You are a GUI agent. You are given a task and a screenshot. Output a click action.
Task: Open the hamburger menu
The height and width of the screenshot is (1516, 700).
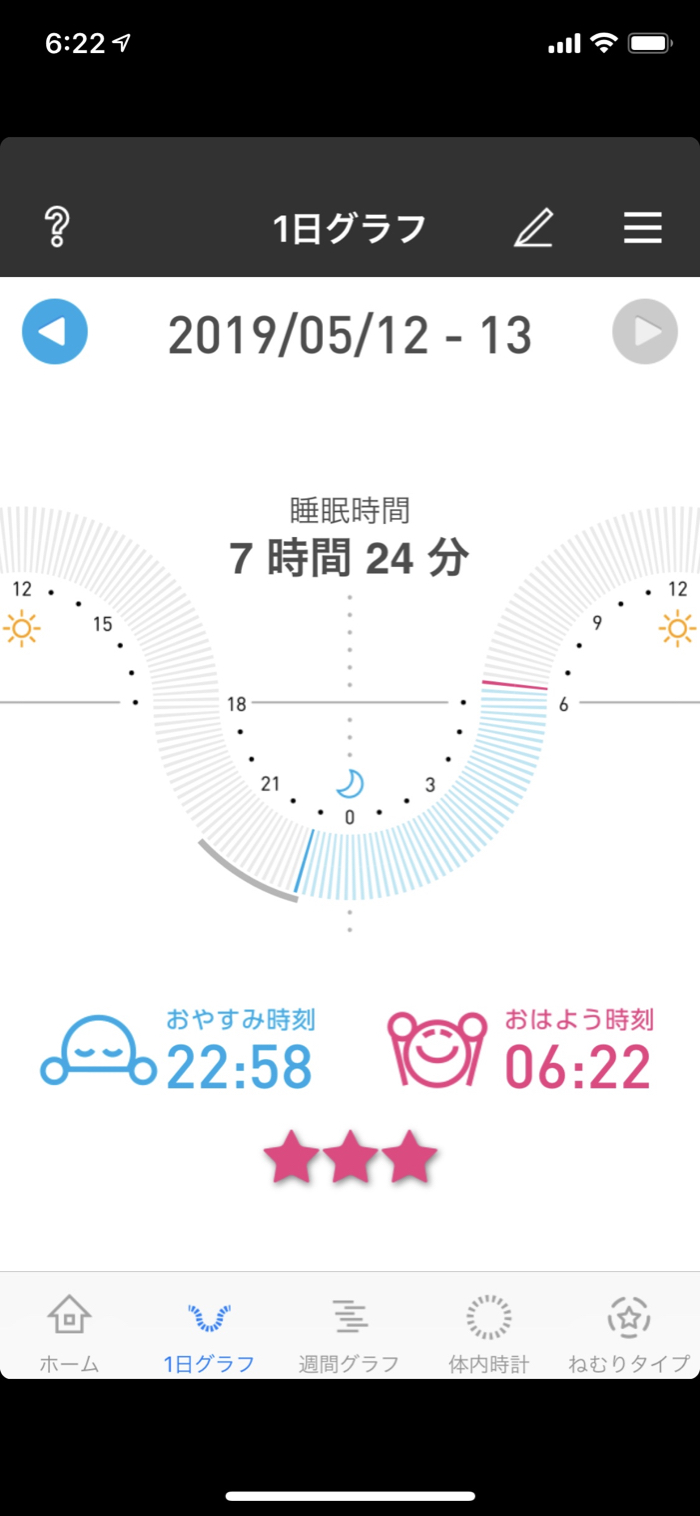click(x=643, y=228)
